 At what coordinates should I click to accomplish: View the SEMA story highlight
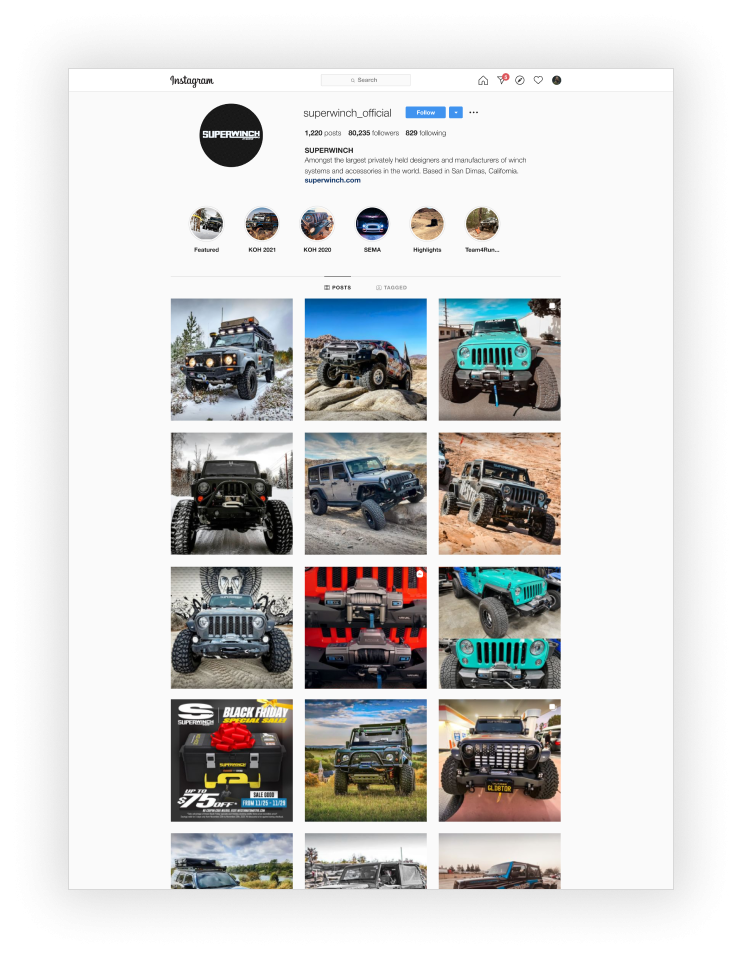click(x=372, y=223)
